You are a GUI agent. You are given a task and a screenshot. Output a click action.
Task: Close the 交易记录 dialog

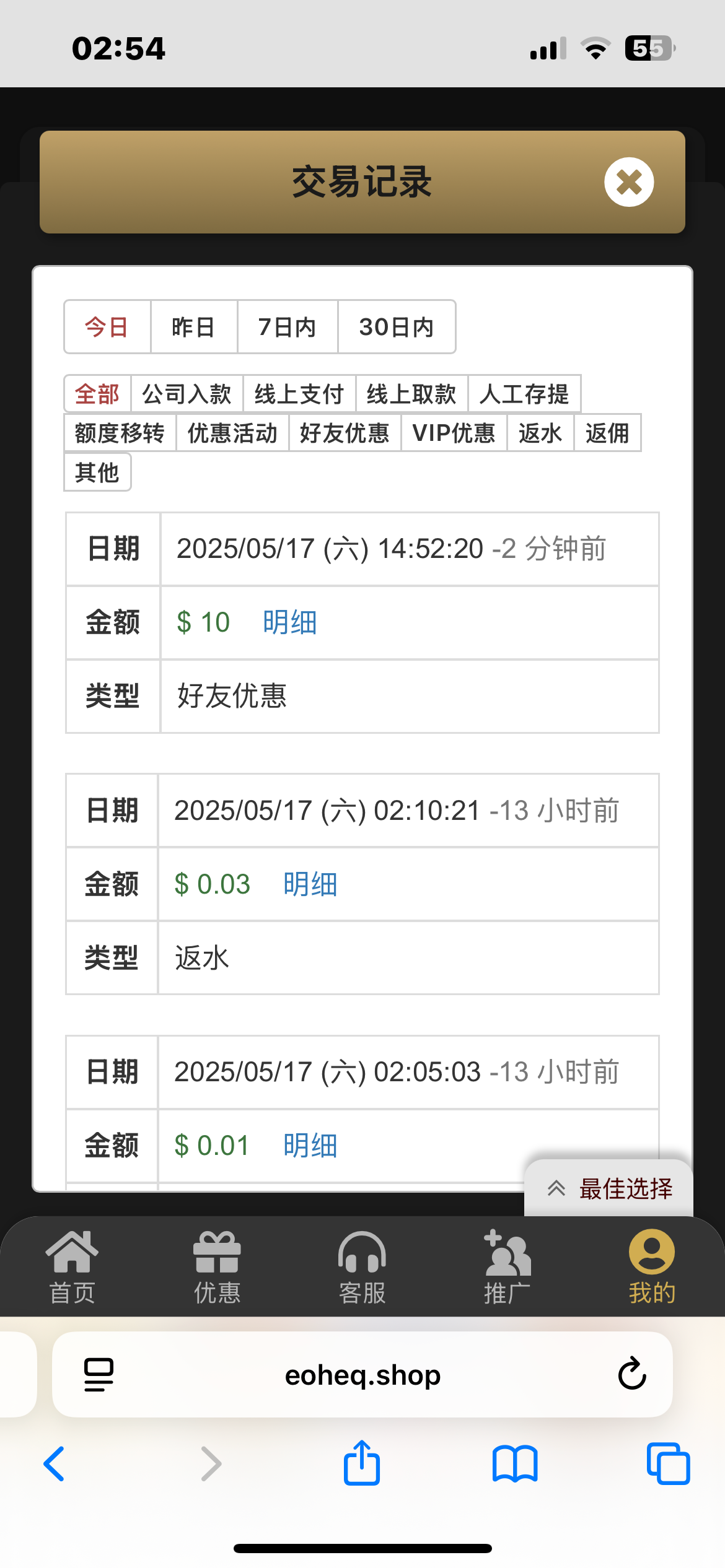click(629, 182)
